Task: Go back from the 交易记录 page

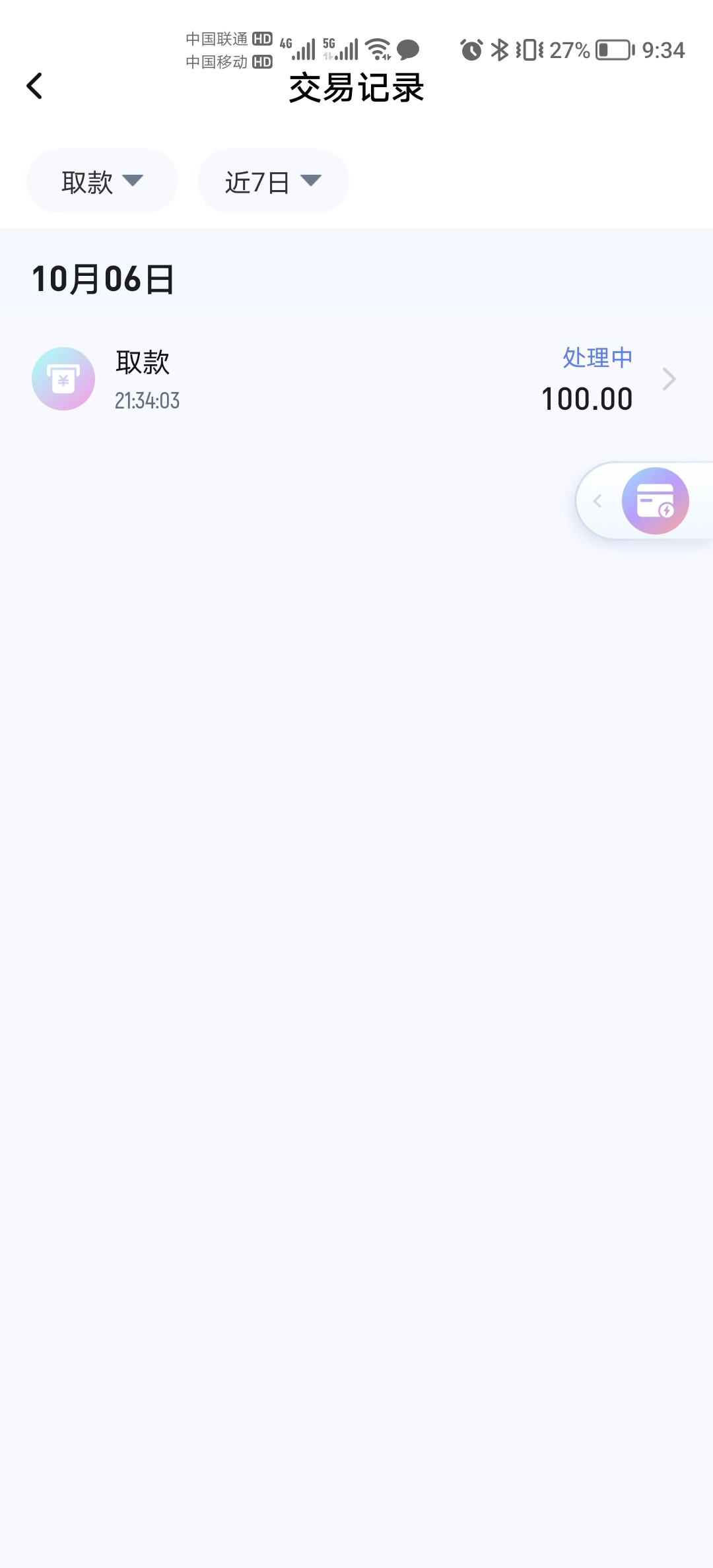Action: coord(34,86)
